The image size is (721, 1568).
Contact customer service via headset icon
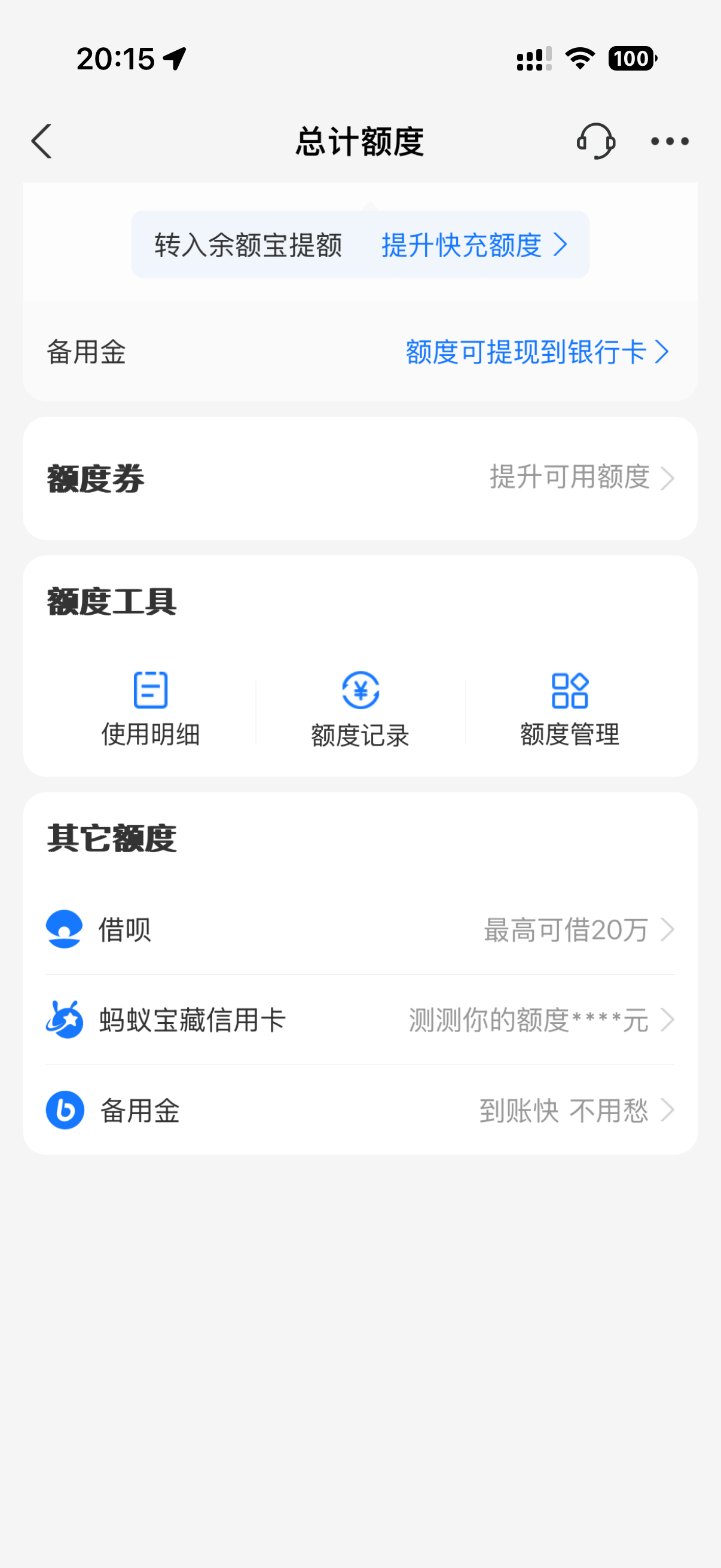tap(595, 141)
